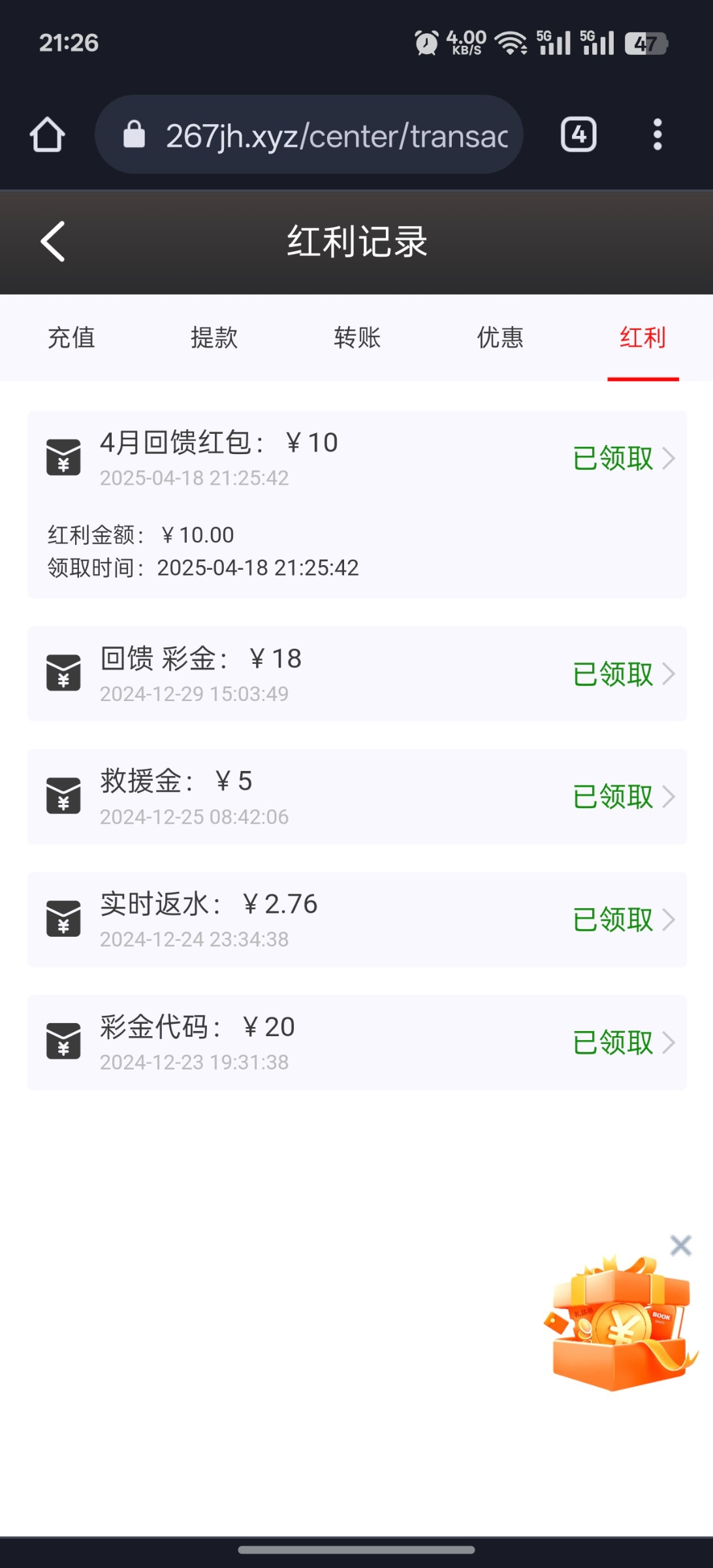Collapse the 4月回馈红包 record
This screenshot has height=1568, width=713.
(357, 458)
